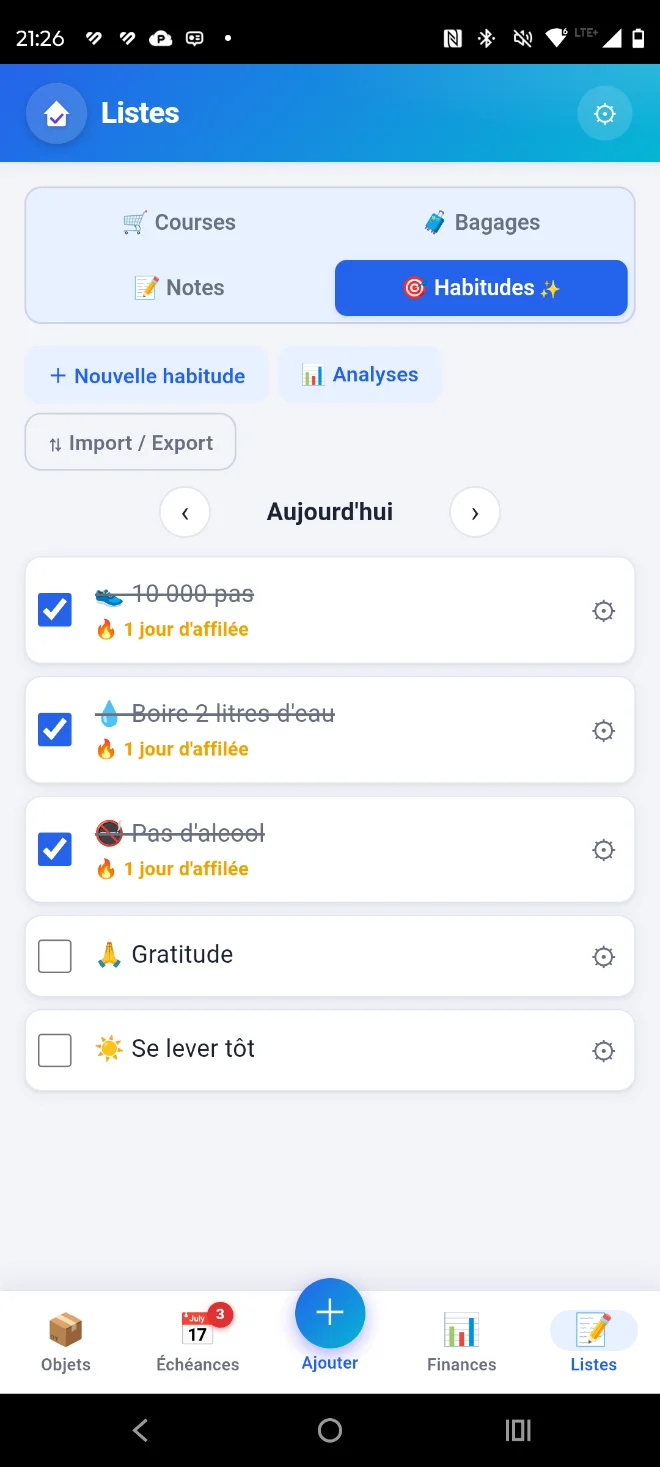Open the Notes tab
This screenshot has width=660, height=1467.
(x=179, y=288)
